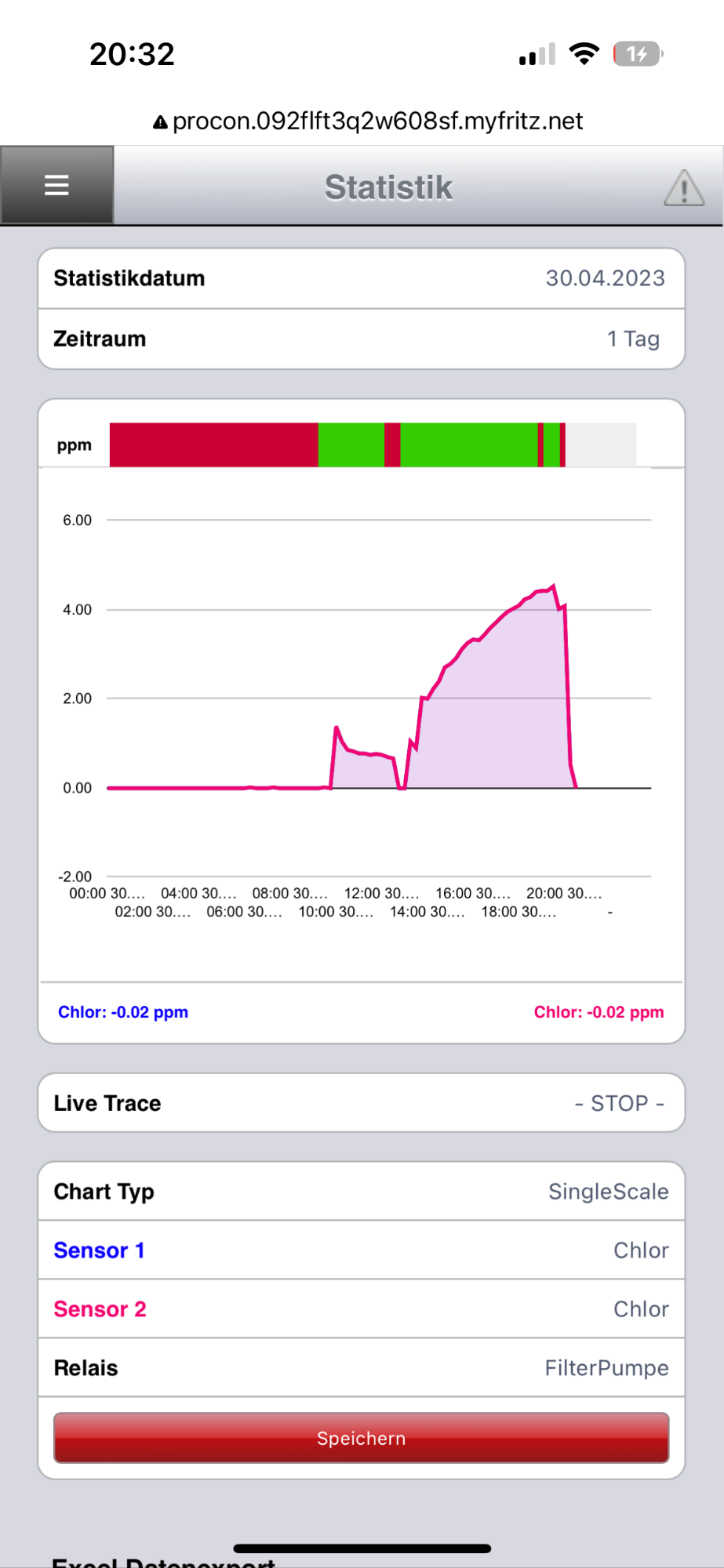Screen dimensions: 724x1568
Task: Select the Relais option
Action: (362, 1367)
